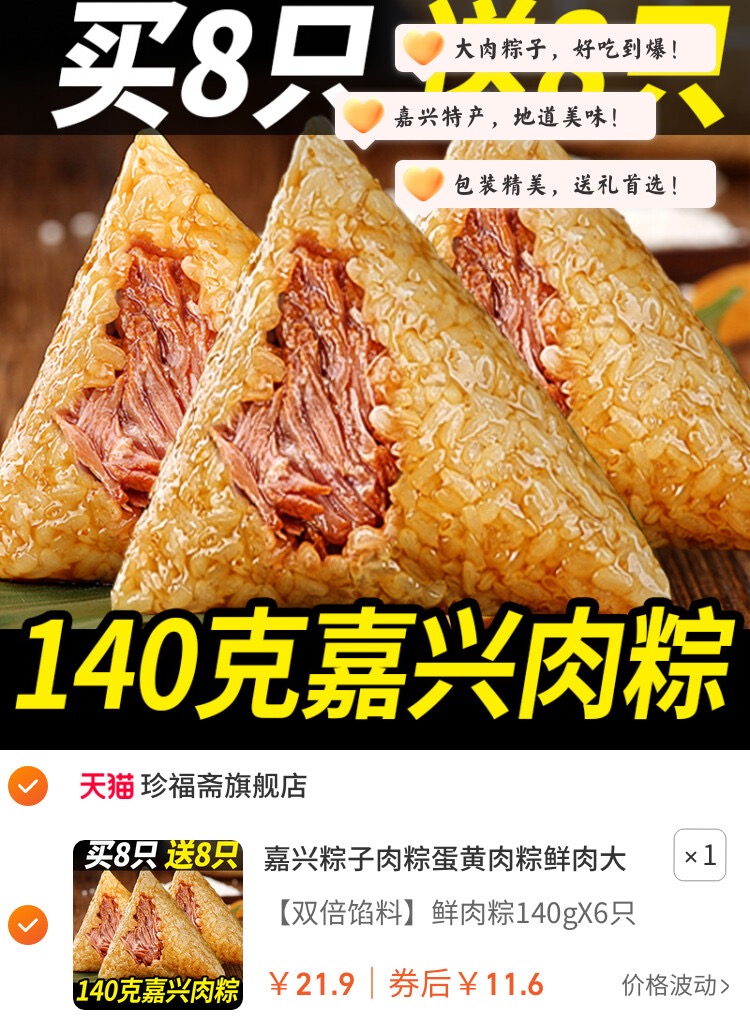View 价格波动 price fluctuation details

(675, 985)
